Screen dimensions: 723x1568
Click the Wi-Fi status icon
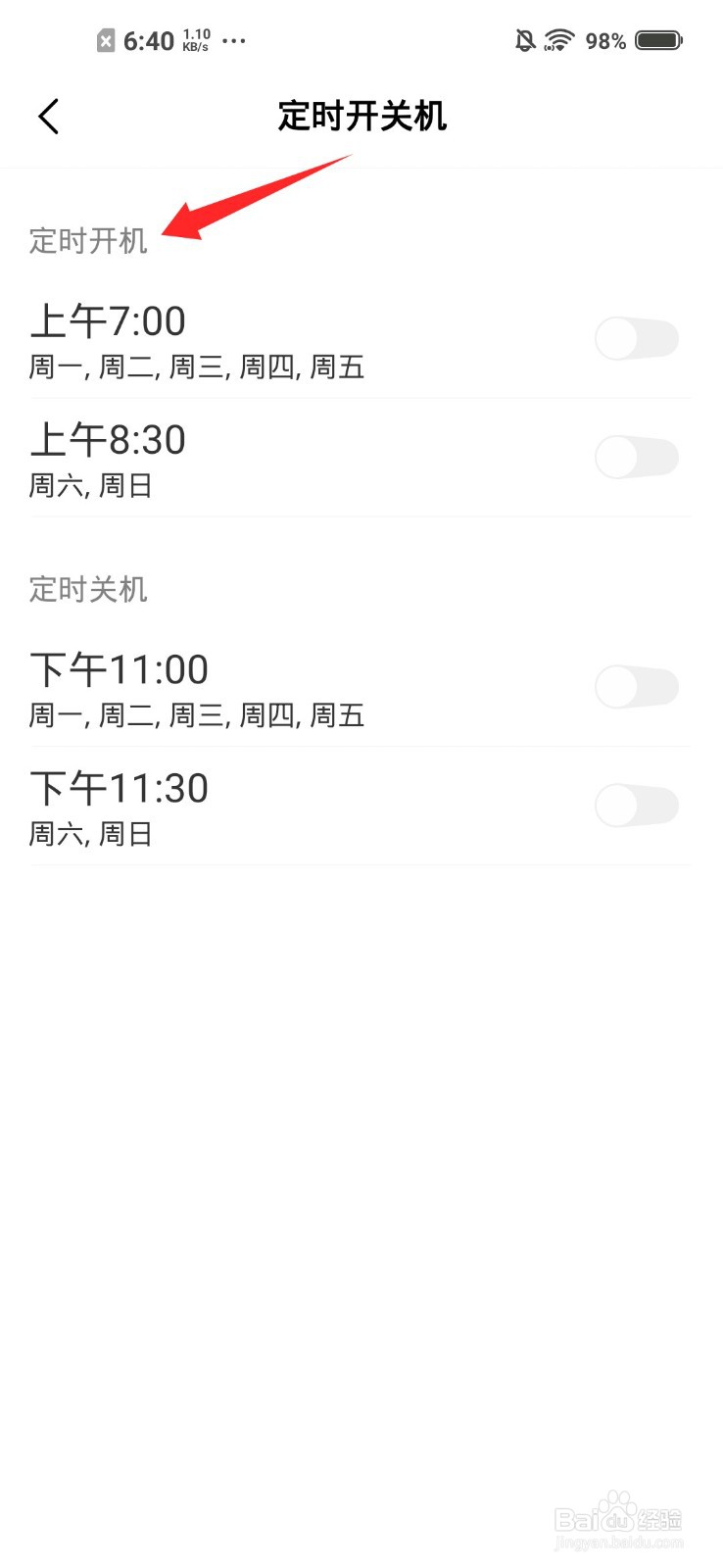[556, 39]
